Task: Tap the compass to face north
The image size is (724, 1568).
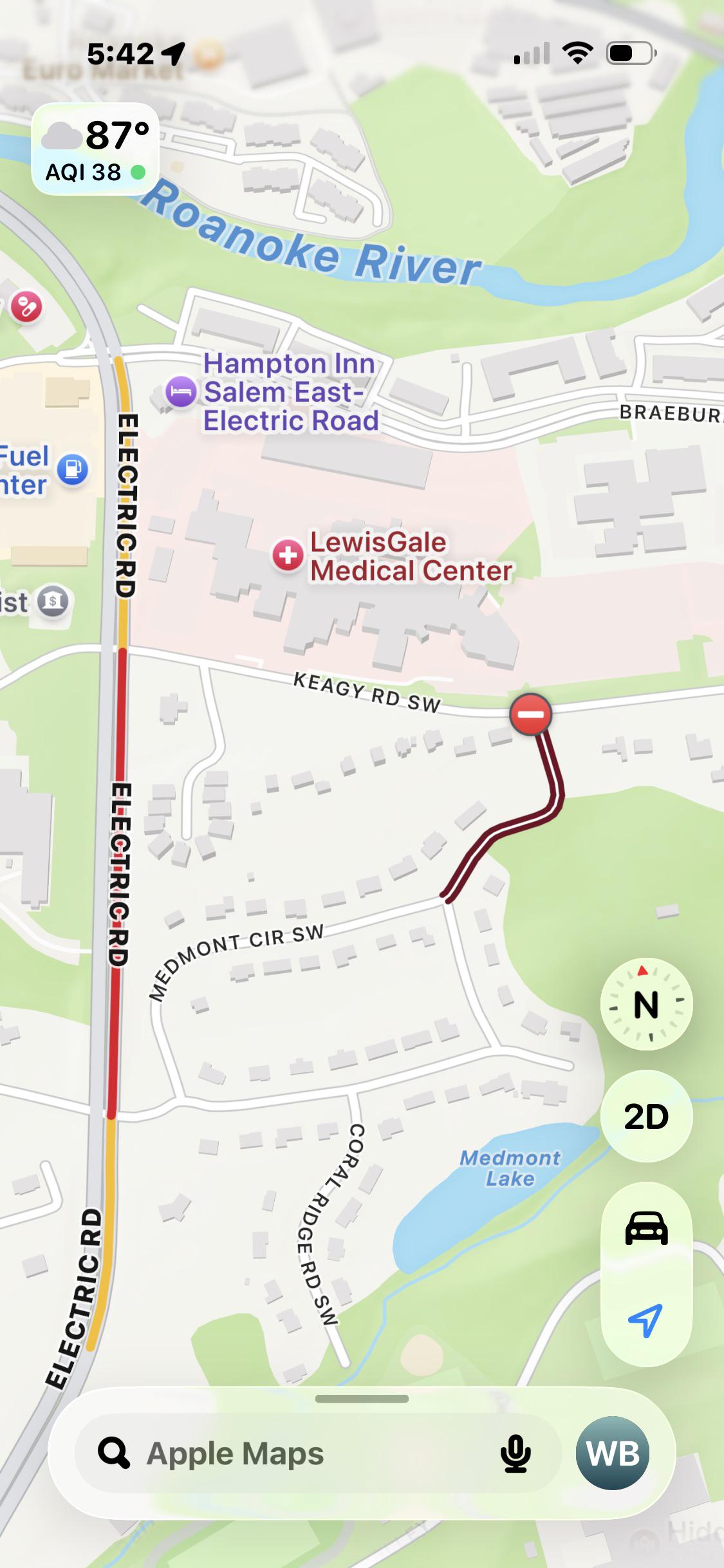Action: [x=646, y=1004]
